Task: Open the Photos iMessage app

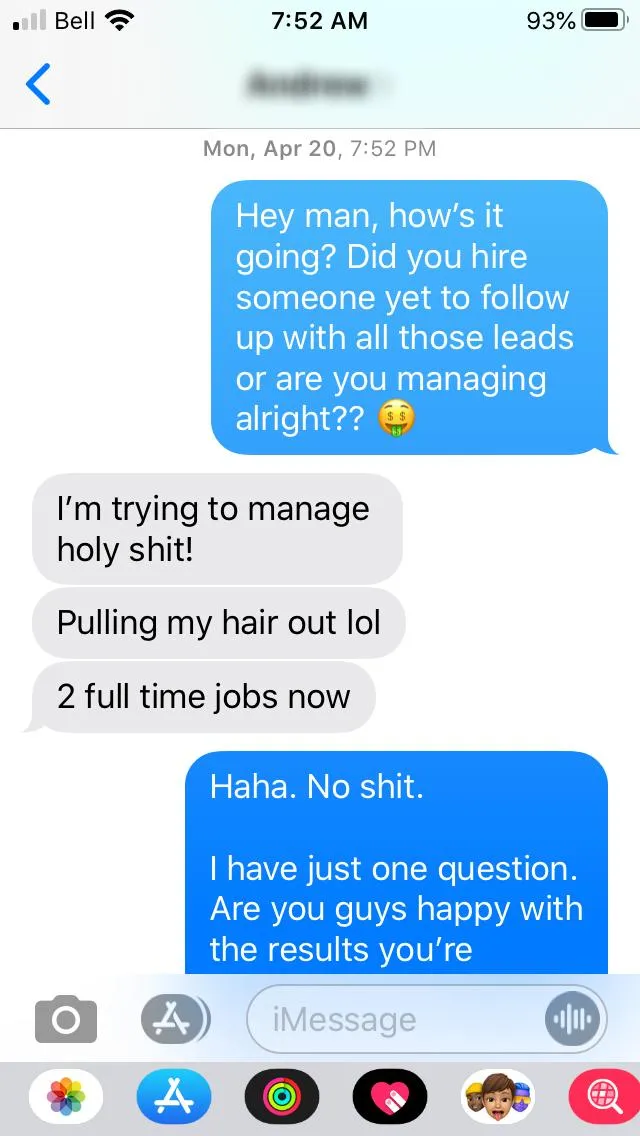Action: pyautogui.click(x=66, y=1099)
